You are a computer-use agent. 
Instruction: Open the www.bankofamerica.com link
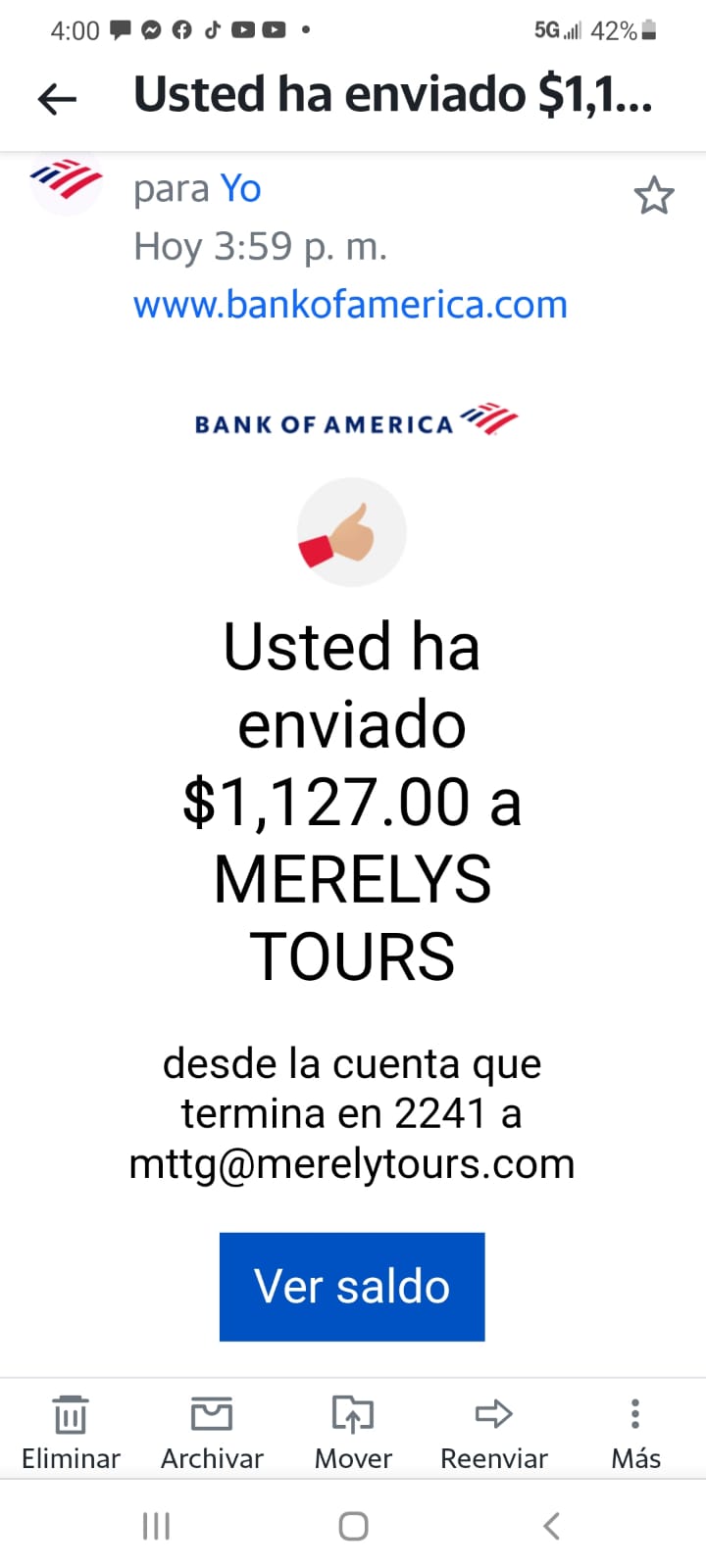point(350,305)
